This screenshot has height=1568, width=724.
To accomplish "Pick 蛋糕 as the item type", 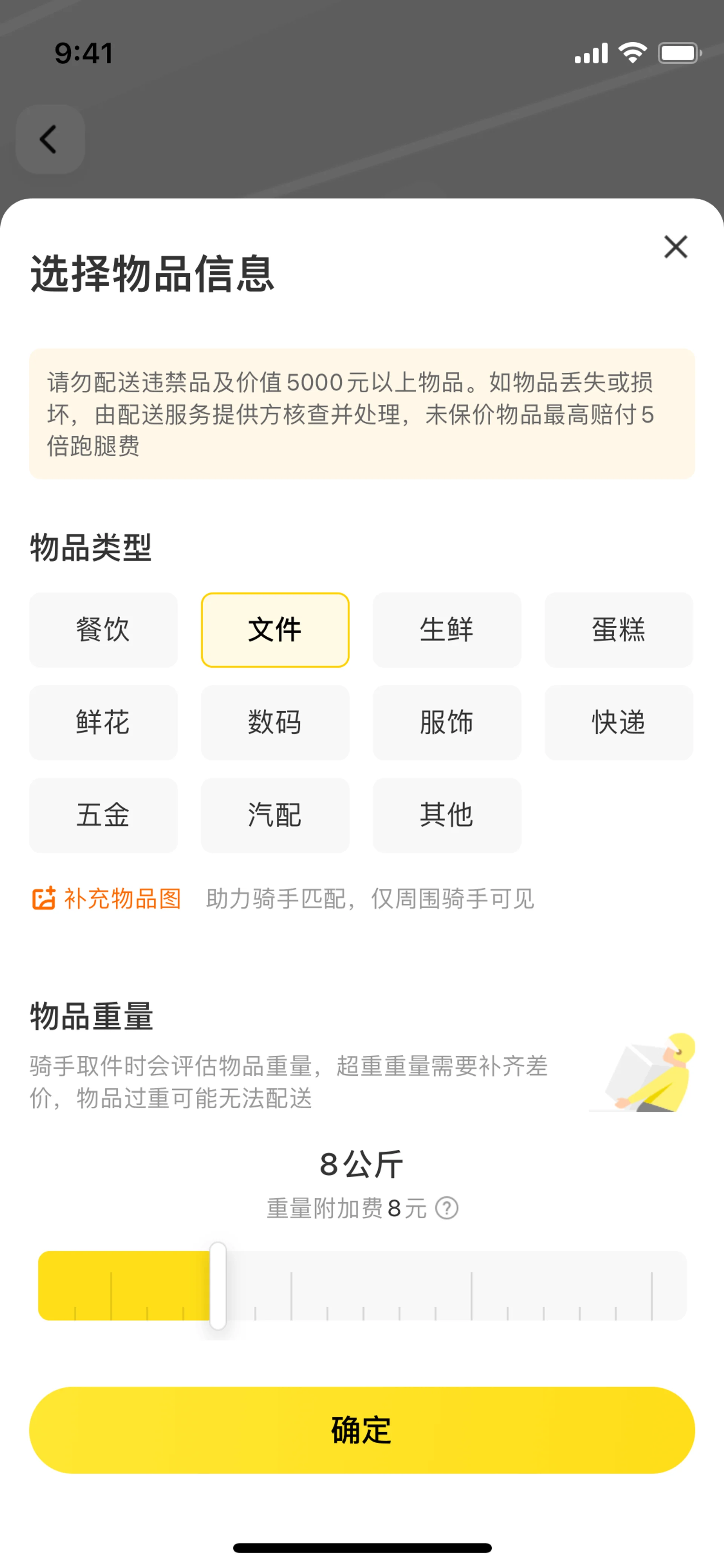I will click(618, 630).
